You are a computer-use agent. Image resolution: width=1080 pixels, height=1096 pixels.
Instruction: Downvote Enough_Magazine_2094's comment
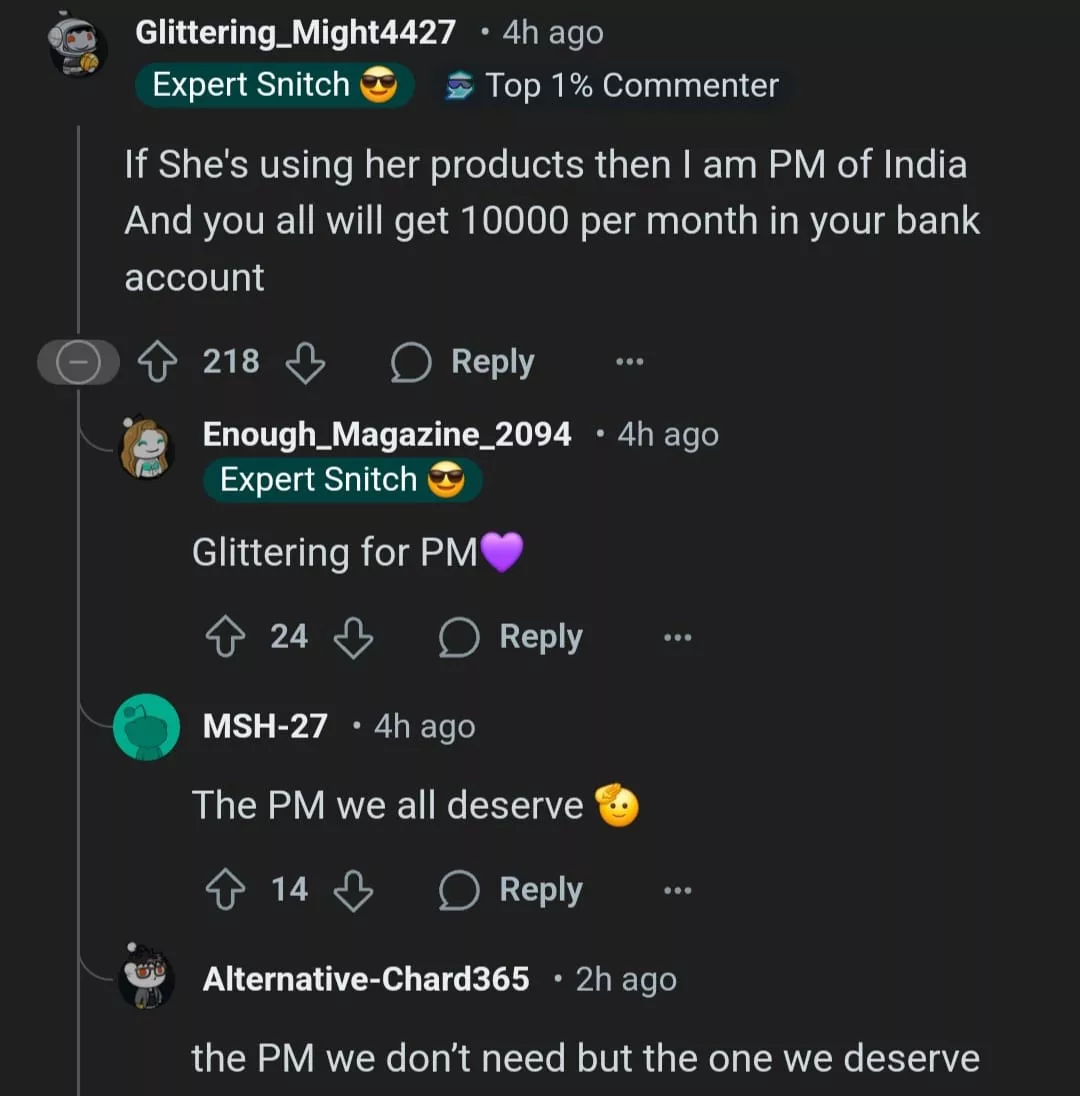point(353,637)
